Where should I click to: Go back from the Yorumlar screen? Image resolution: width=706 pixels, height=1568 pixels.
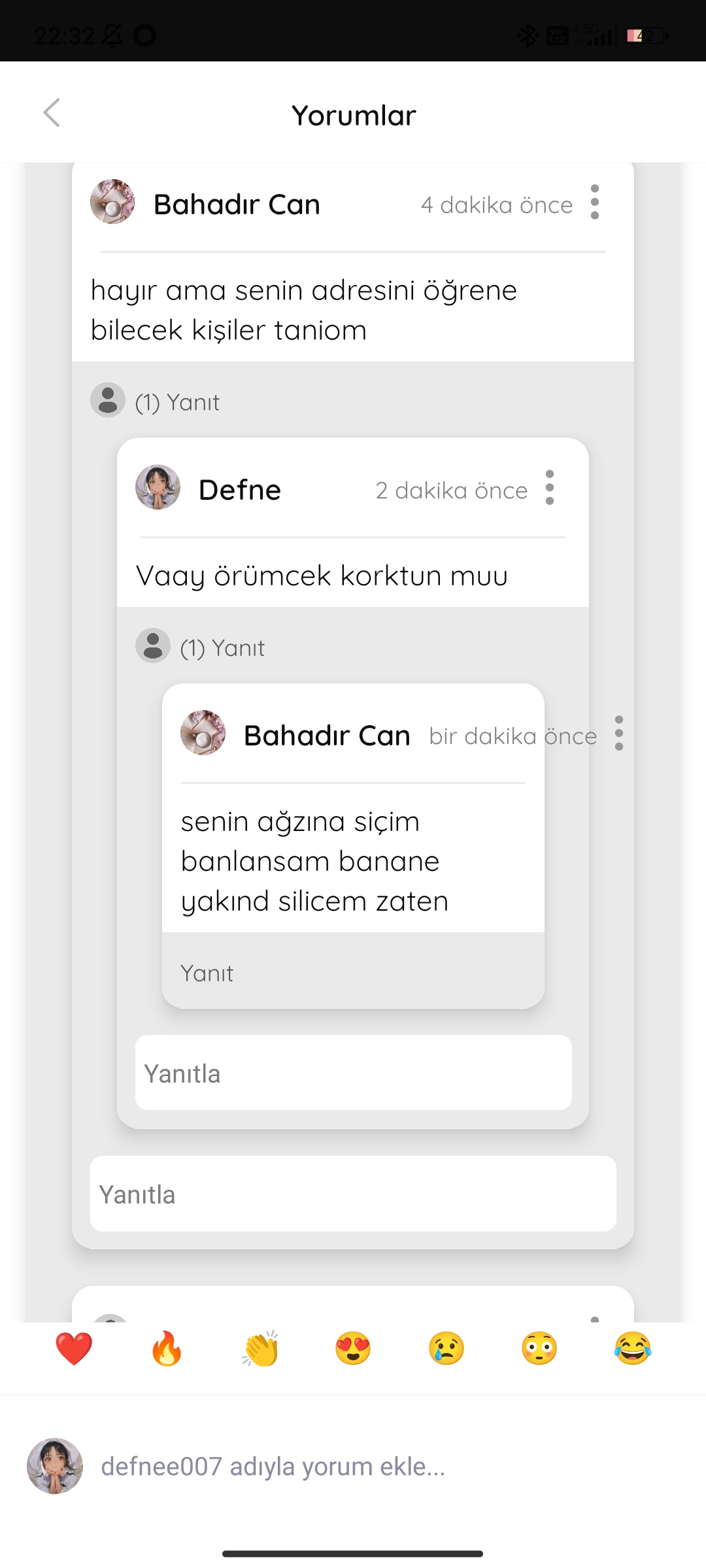[52, 113]
